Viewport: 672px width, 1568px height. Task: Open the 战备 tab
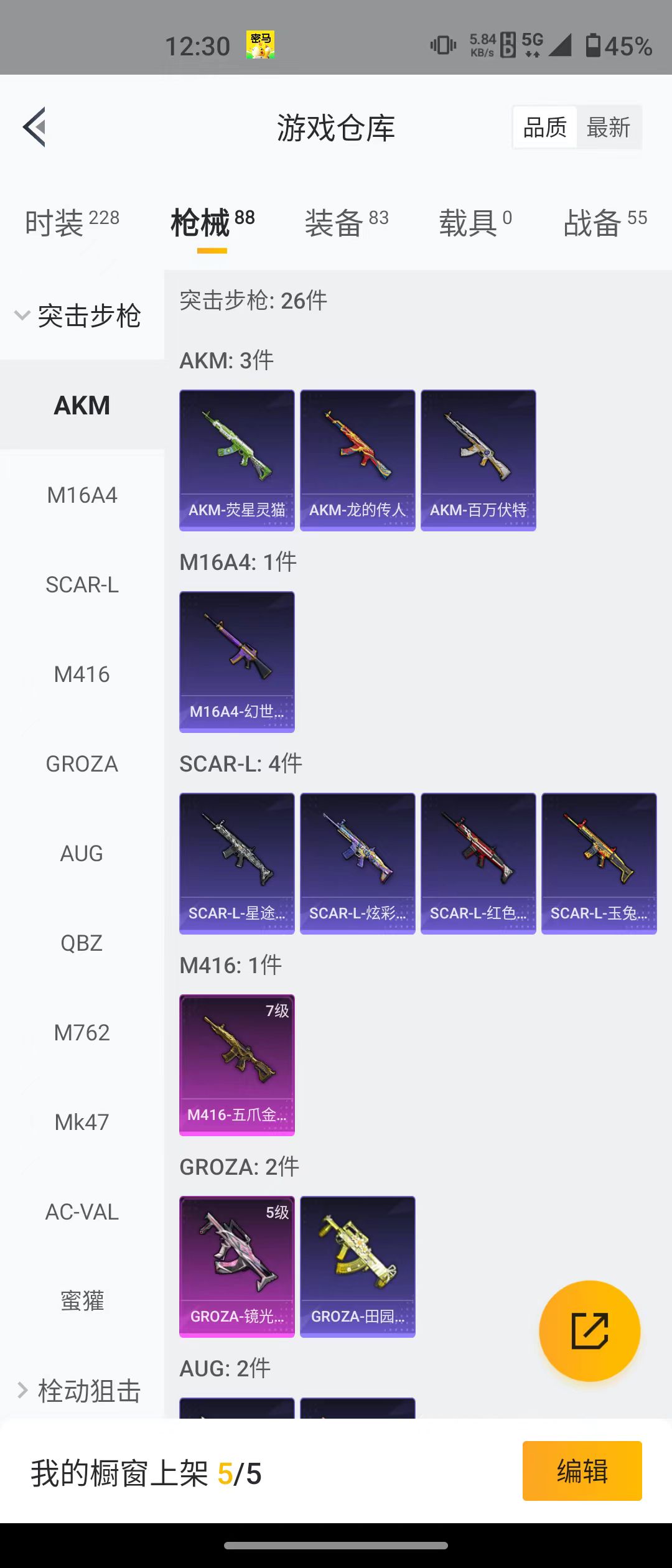605,223
